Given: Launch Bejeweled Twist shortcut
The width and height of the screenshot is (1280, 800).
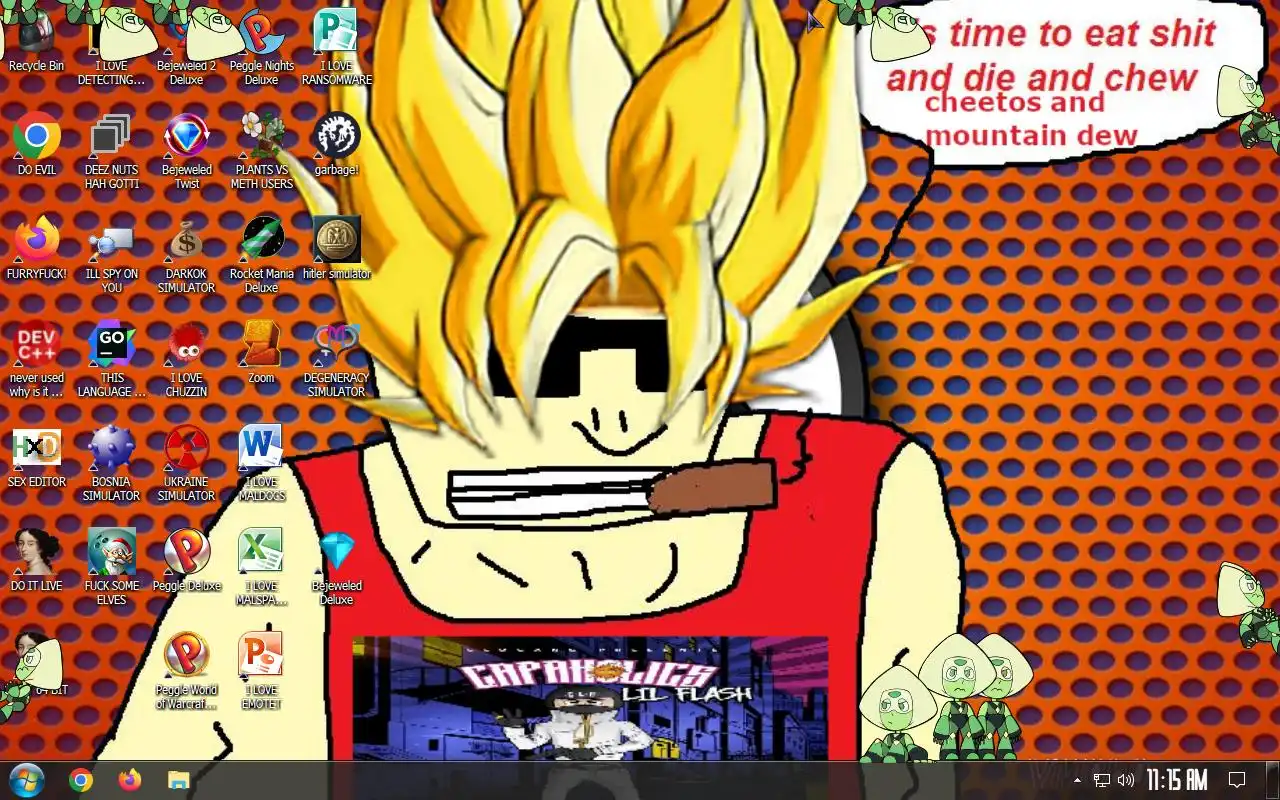Looking at the screenshot, I should [186, 140].
